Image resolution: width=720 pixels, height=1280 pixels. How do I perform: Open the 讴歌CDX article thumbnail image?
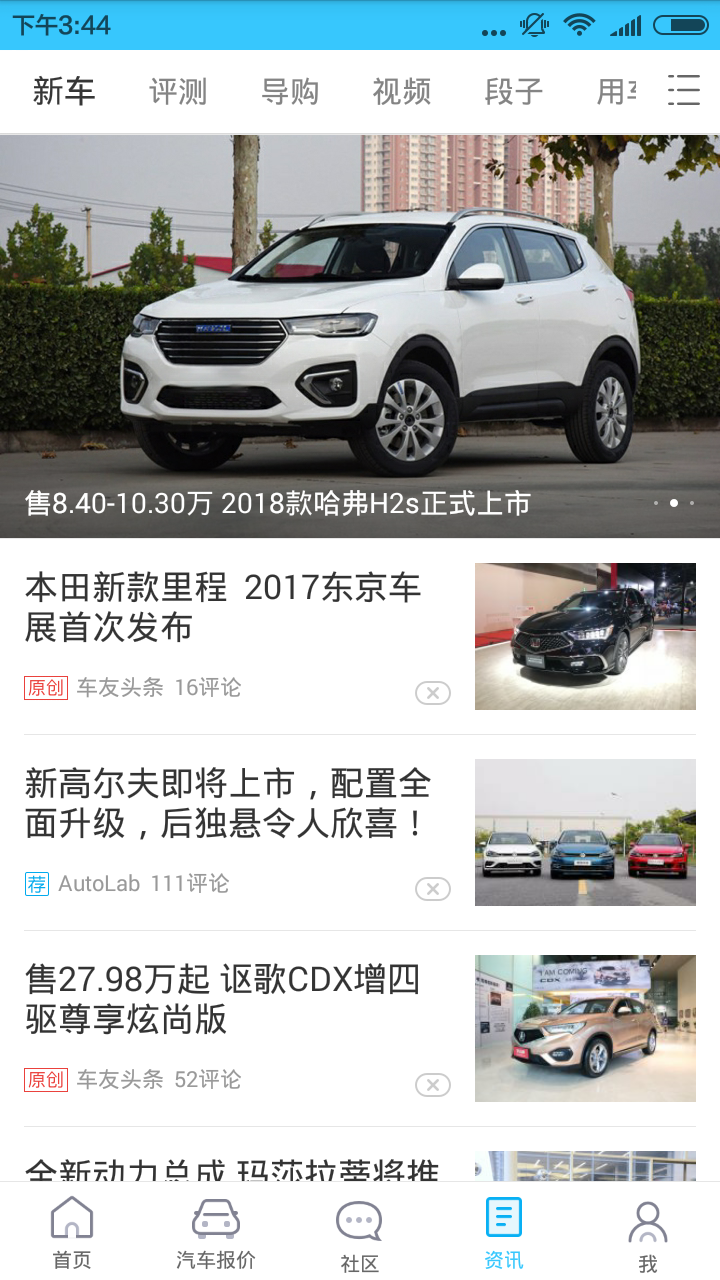coord(585,1028)
